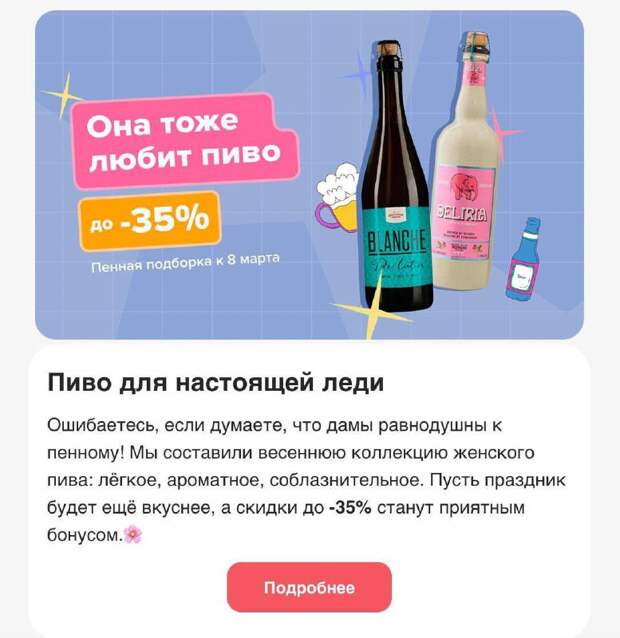Screen dimensions: 620x638
Task: Open the beer promo banner up to -35%
Action: coord(309,175)
